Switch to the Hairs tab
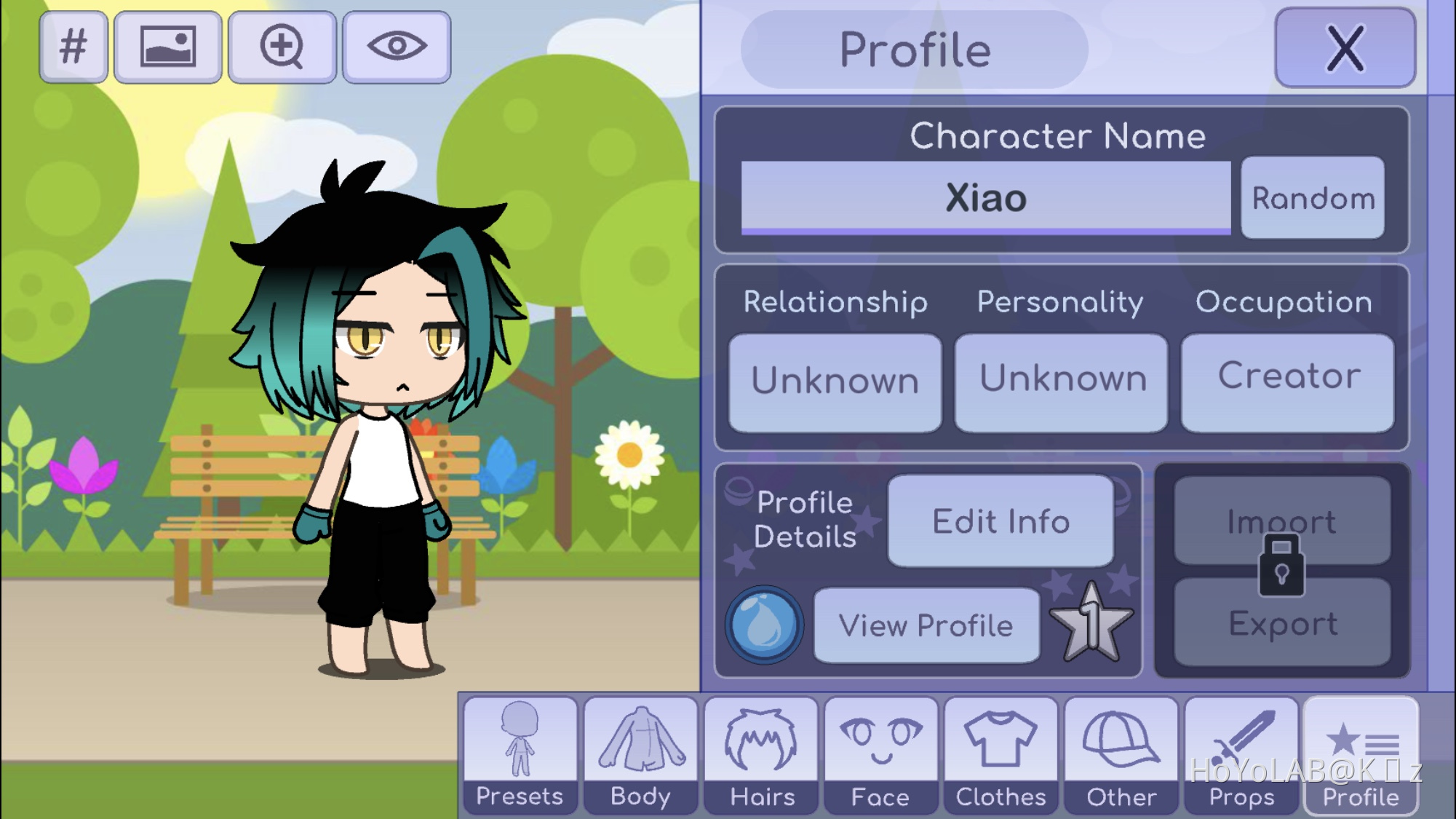This screenshot has height=819, width=1456. coord(762,756)
